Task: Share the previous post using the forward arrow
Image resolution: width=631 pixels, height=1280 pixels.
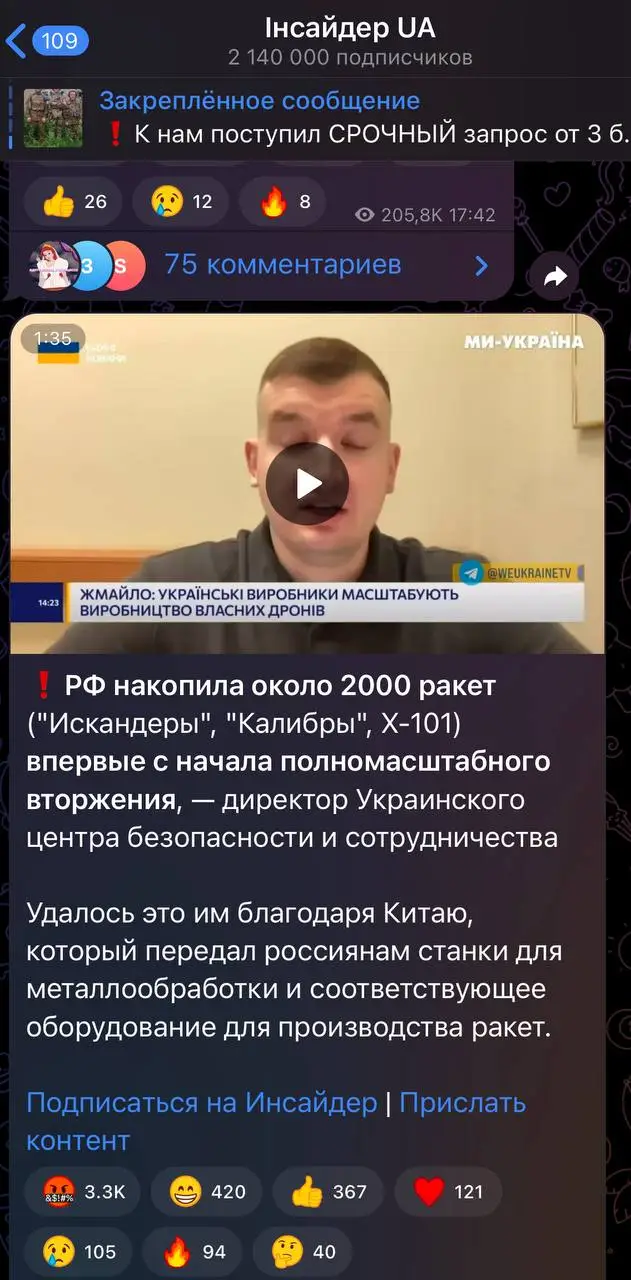Action: coord(555,277)
